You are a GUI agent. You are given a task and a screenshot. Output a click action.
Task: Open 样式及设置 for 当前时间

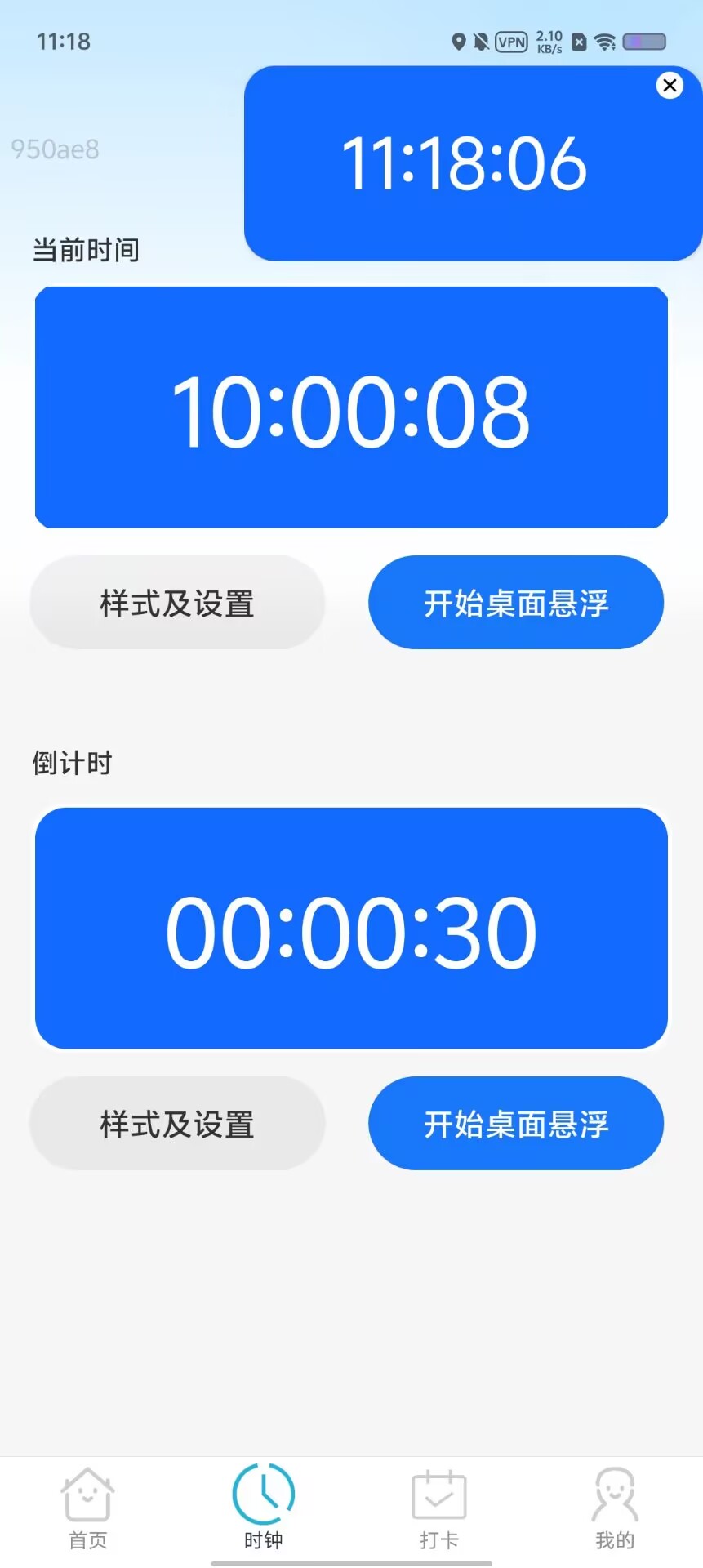pyautogui.click(x=177, y=603)
